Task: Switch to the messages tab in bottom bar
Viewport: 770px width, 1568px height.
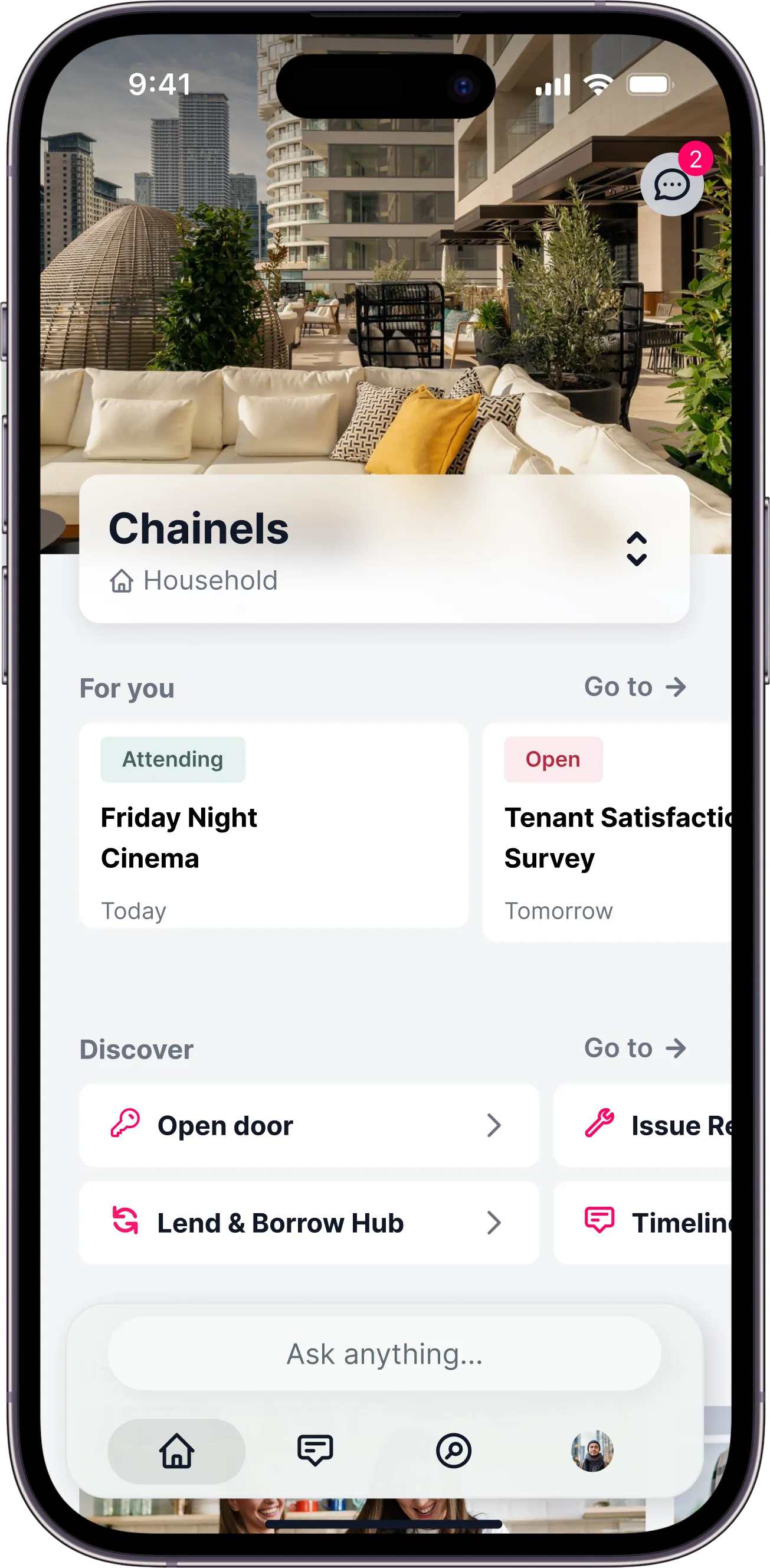Action: coord(315,1451)
